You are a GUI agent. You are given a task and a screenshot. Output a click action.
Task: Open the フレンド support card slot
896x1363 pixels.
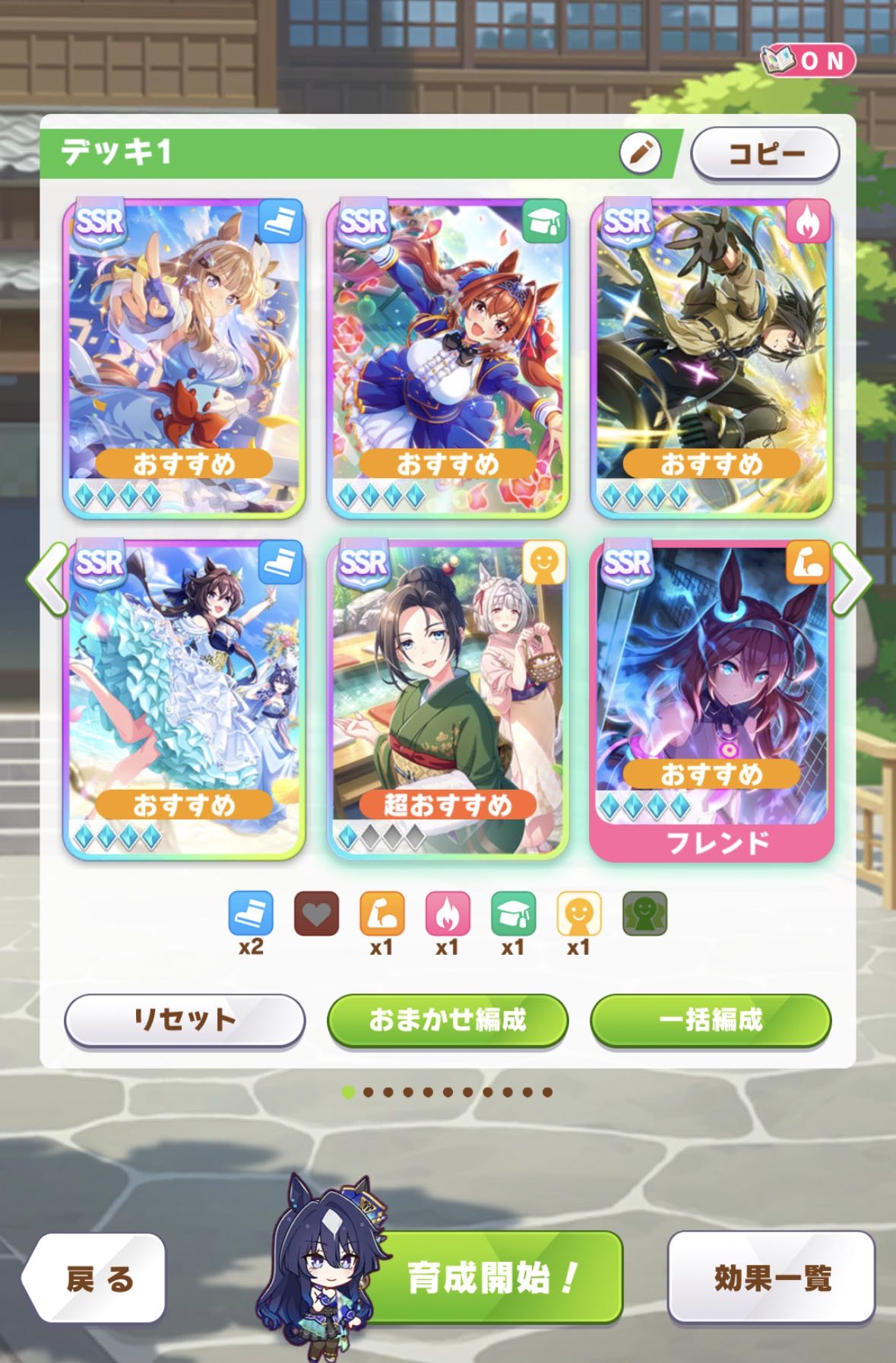(711, 699)
